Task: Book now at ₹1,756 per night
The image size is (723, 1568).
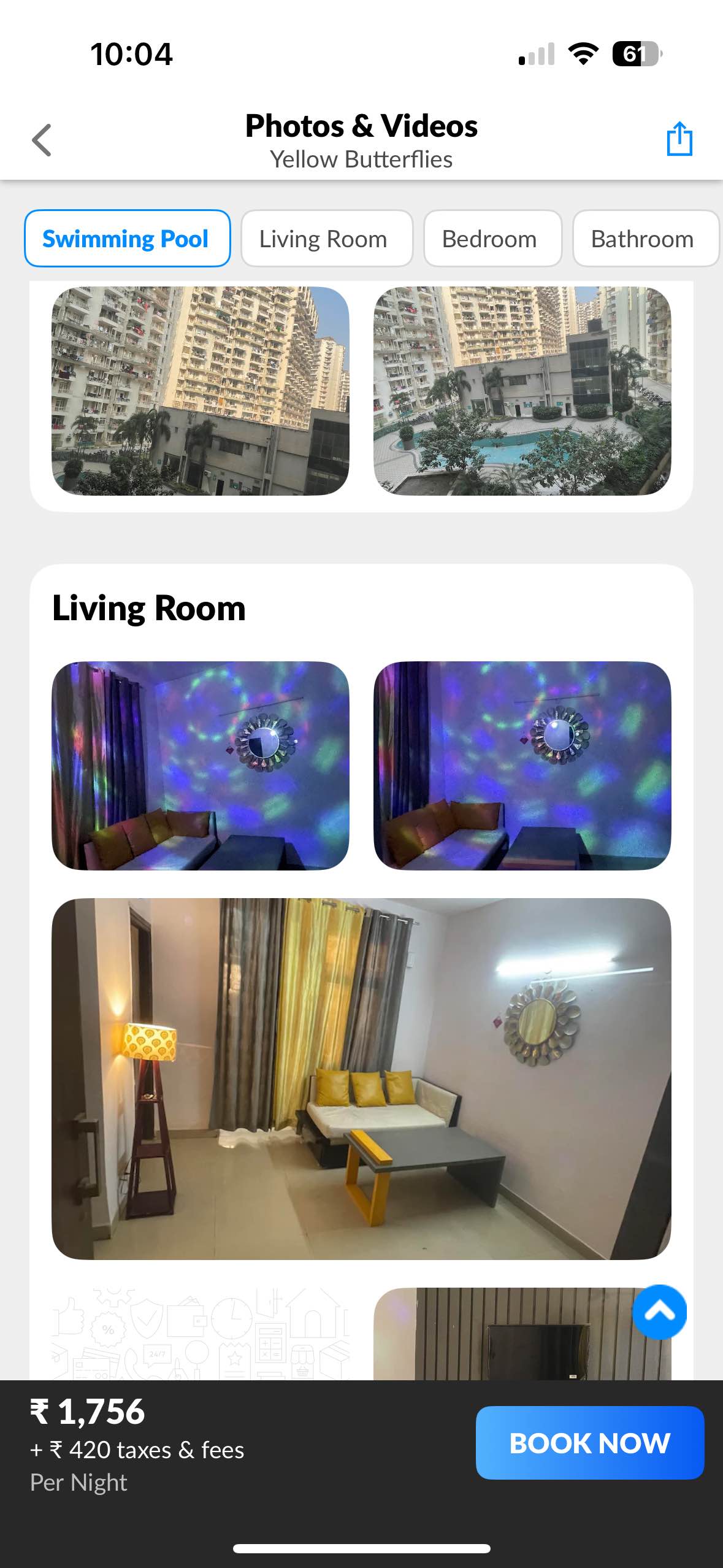Action: tap(589, 1442)
